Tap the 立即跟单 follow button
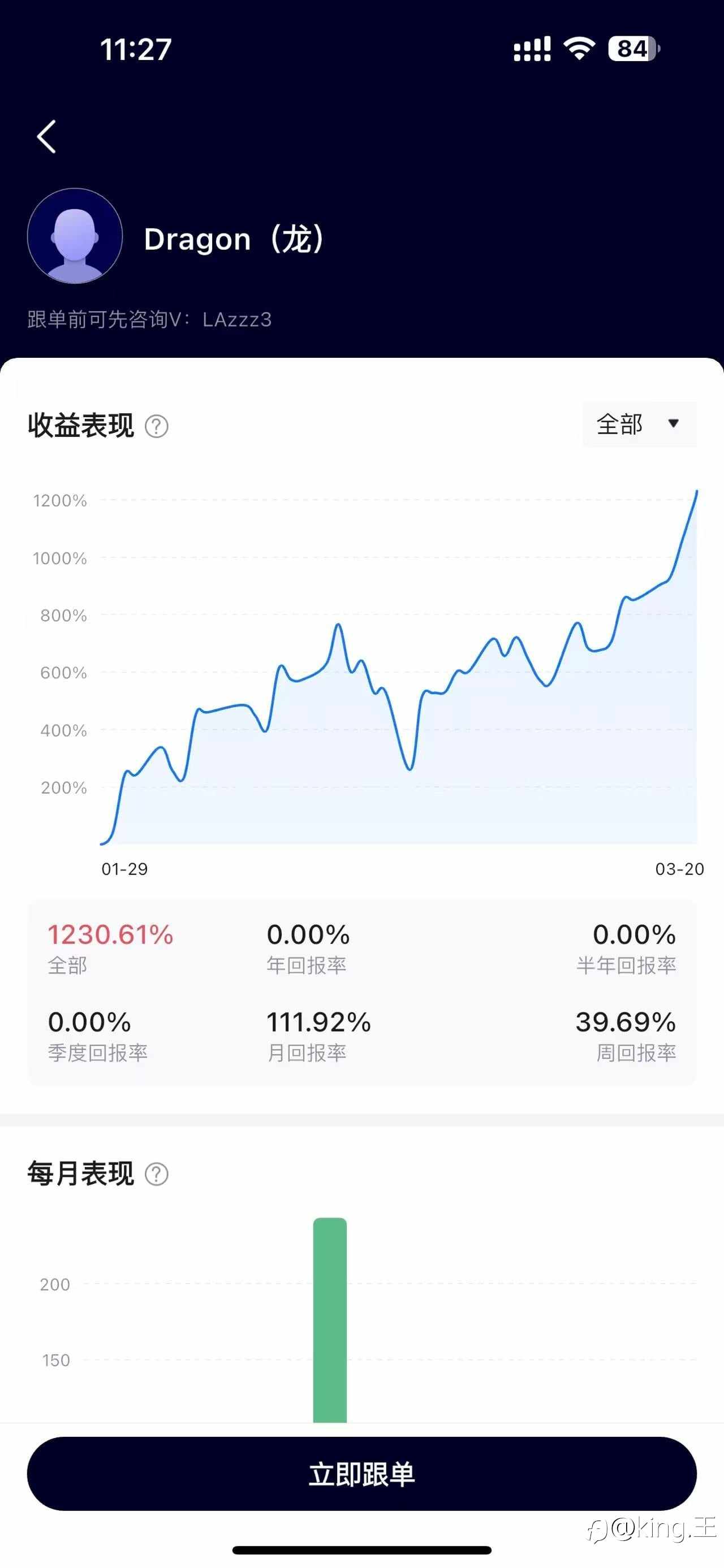Viewport: 724px width, 1568px height. 361,1472
